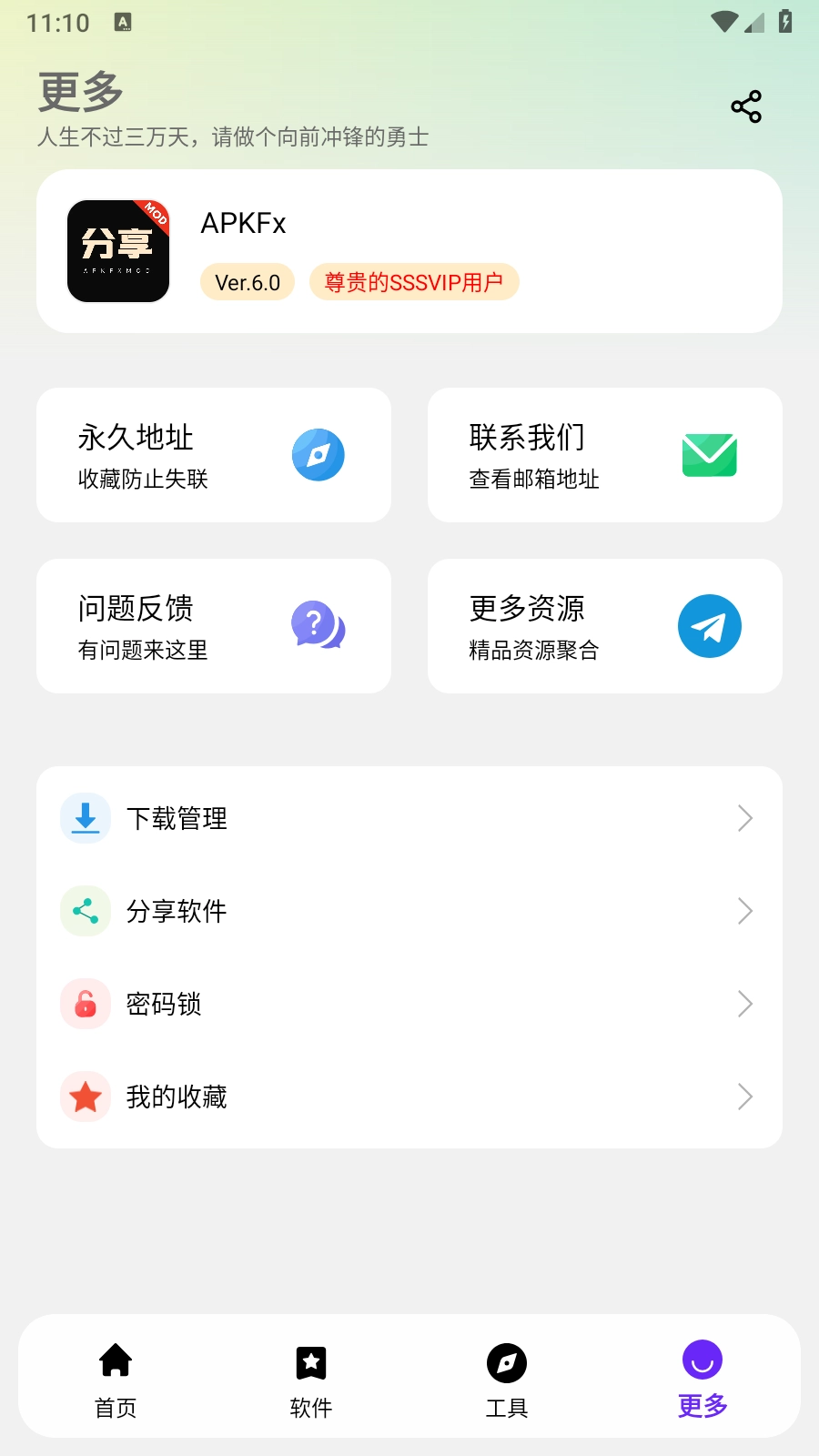Open email via the 联系我们 envelope icon

(x=709, y=454)
